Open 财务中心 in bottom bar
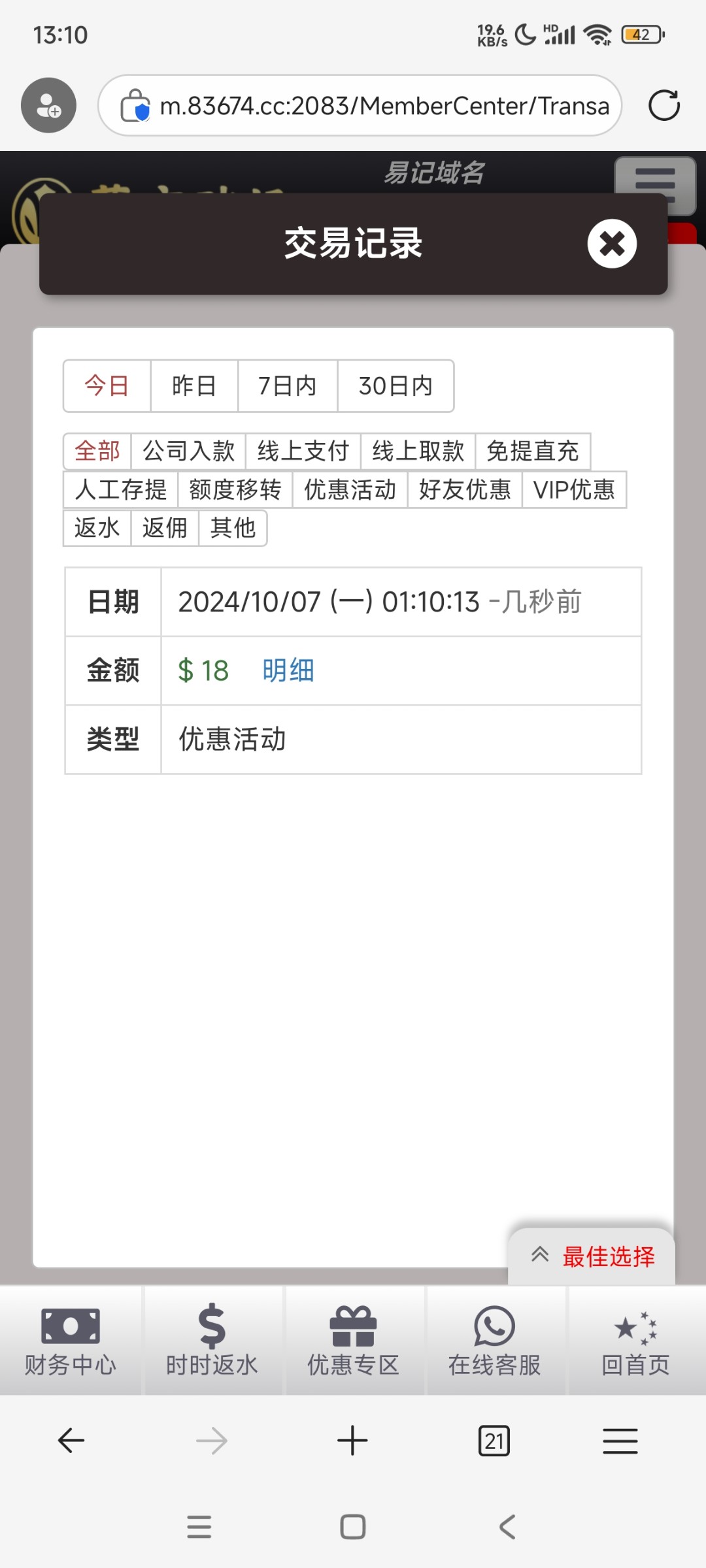 point(71,1341)
